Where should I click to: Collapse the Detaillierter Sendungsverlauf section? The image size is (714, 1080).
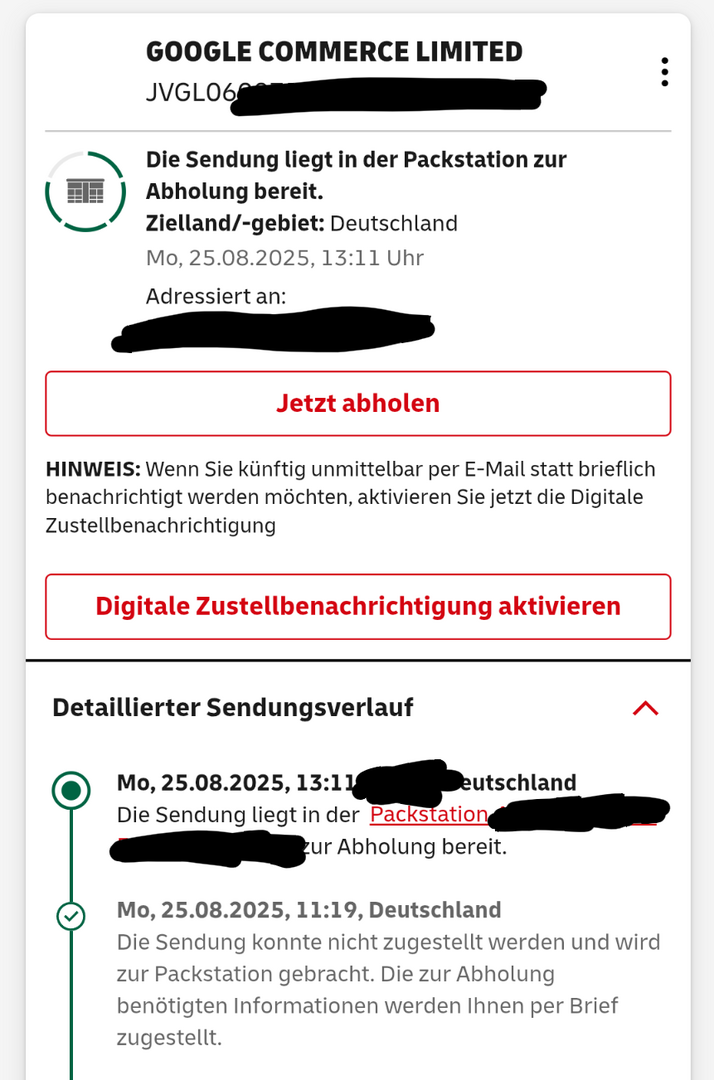pyautogui.click(x=645, y=708)
